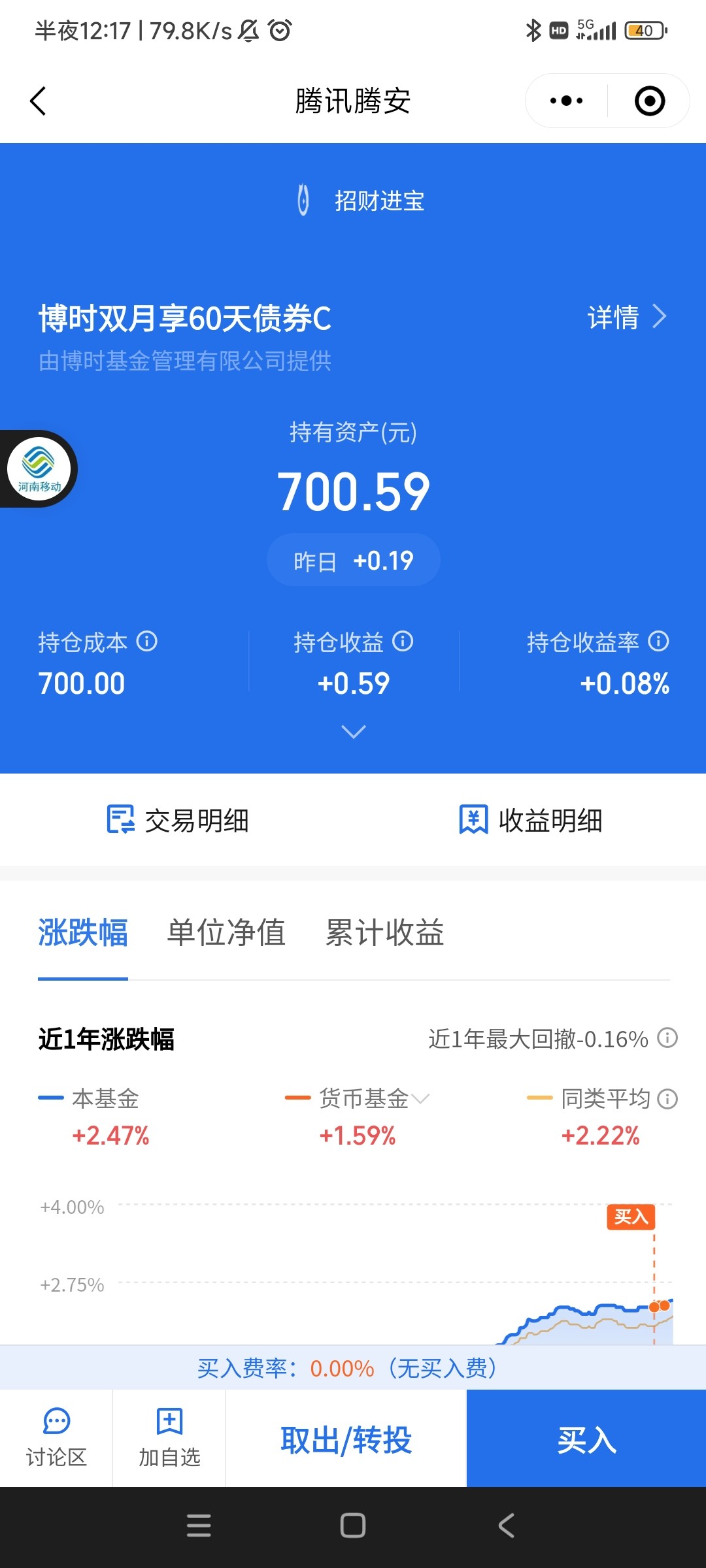The image size is (706, 1568).
Task: Open the 讨论区 discussion area
Action: pos(56,1438)
